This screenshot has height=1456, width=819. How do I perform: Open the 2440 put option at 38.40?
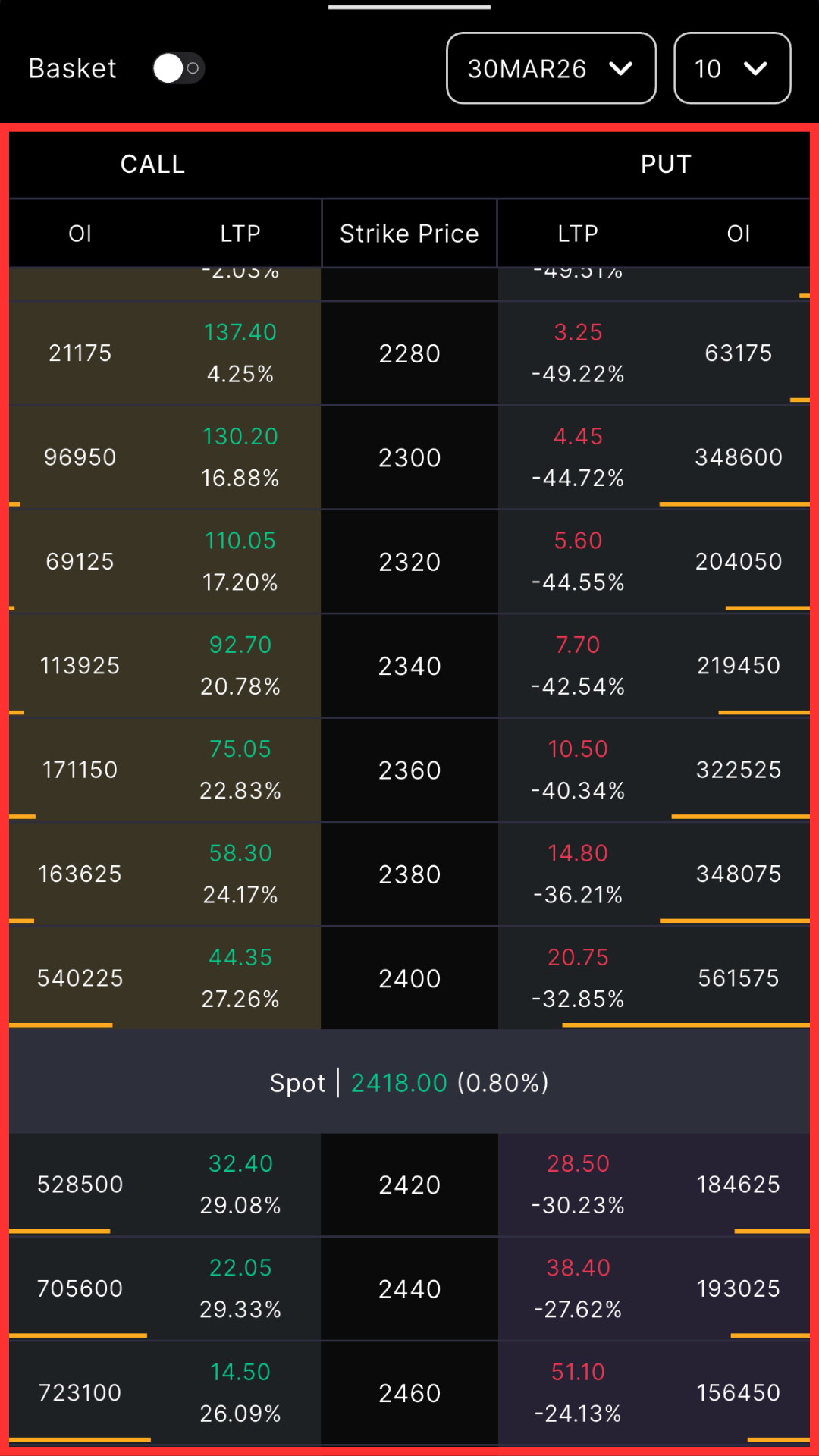(578, 1288)
